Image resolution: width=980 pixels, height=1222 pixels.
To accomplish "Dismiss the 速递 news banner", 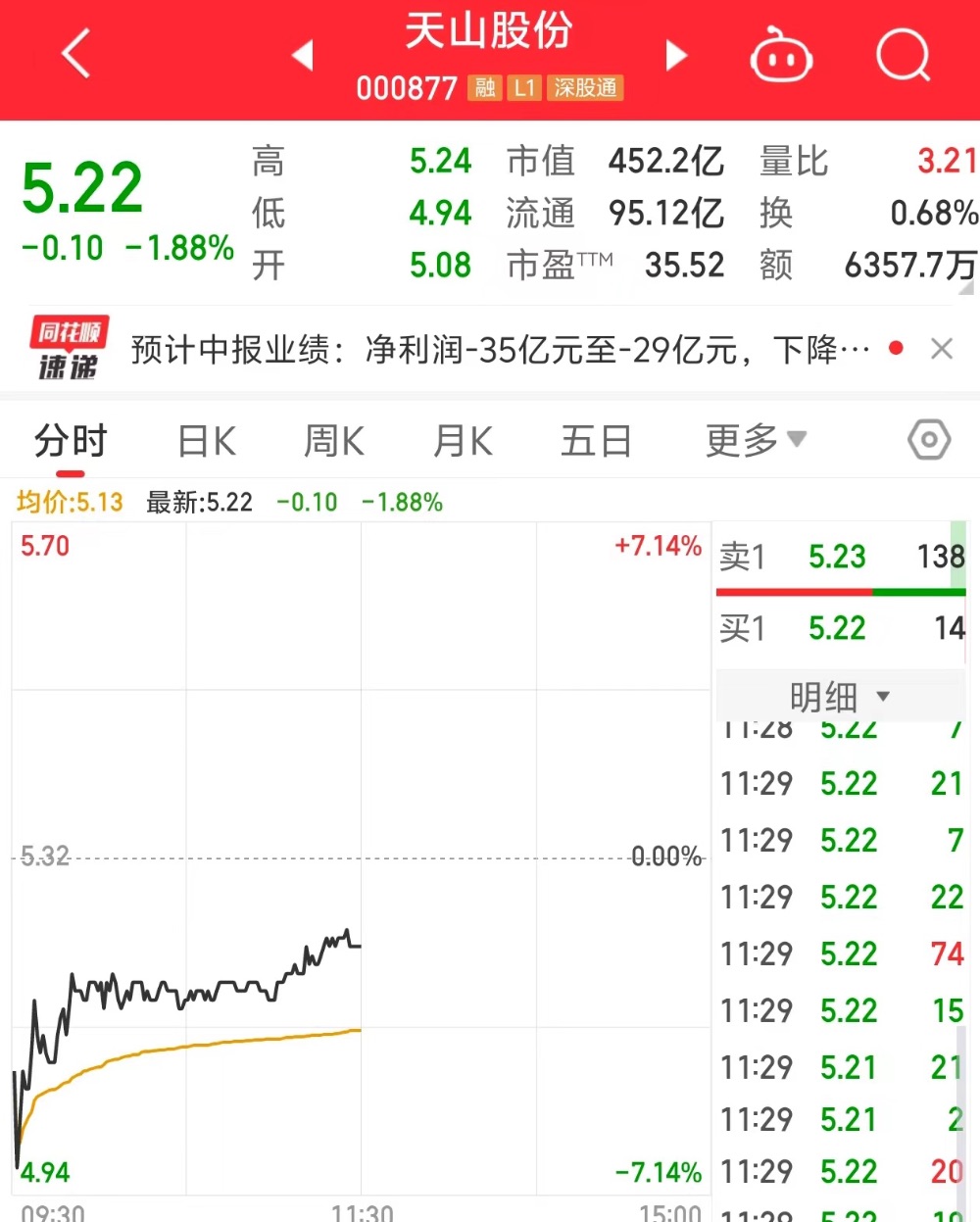I will pyautogui.click(x=942, y=349).
